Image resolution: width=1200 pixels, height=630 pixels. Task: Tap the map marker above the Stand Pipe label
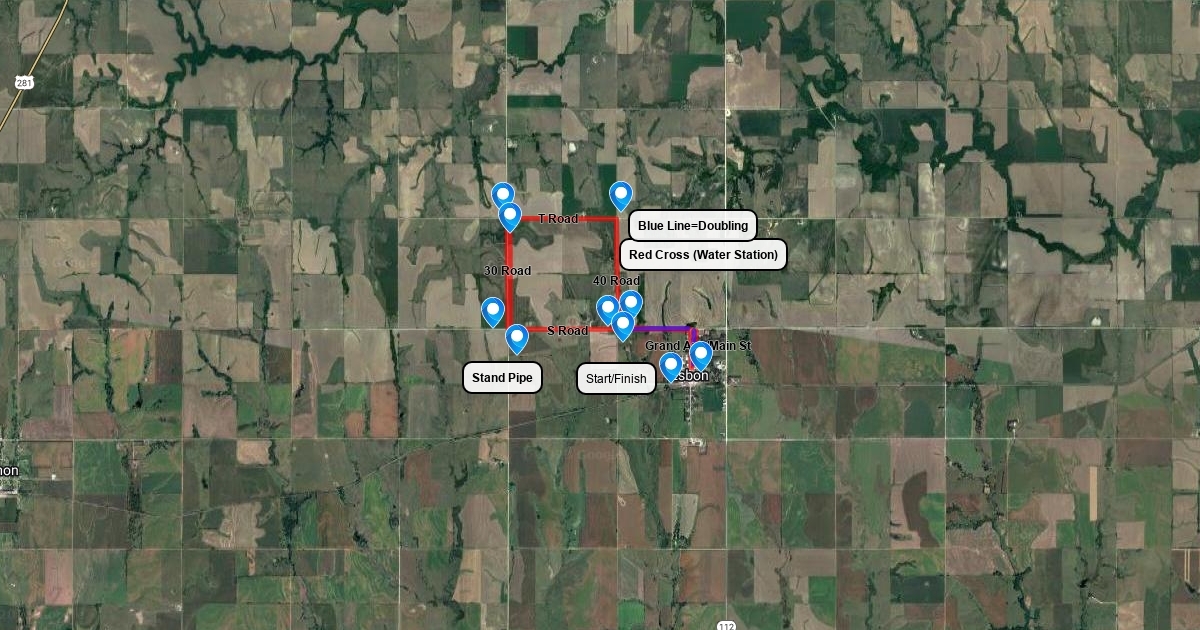pyautogui.click(x=517, y=338)
